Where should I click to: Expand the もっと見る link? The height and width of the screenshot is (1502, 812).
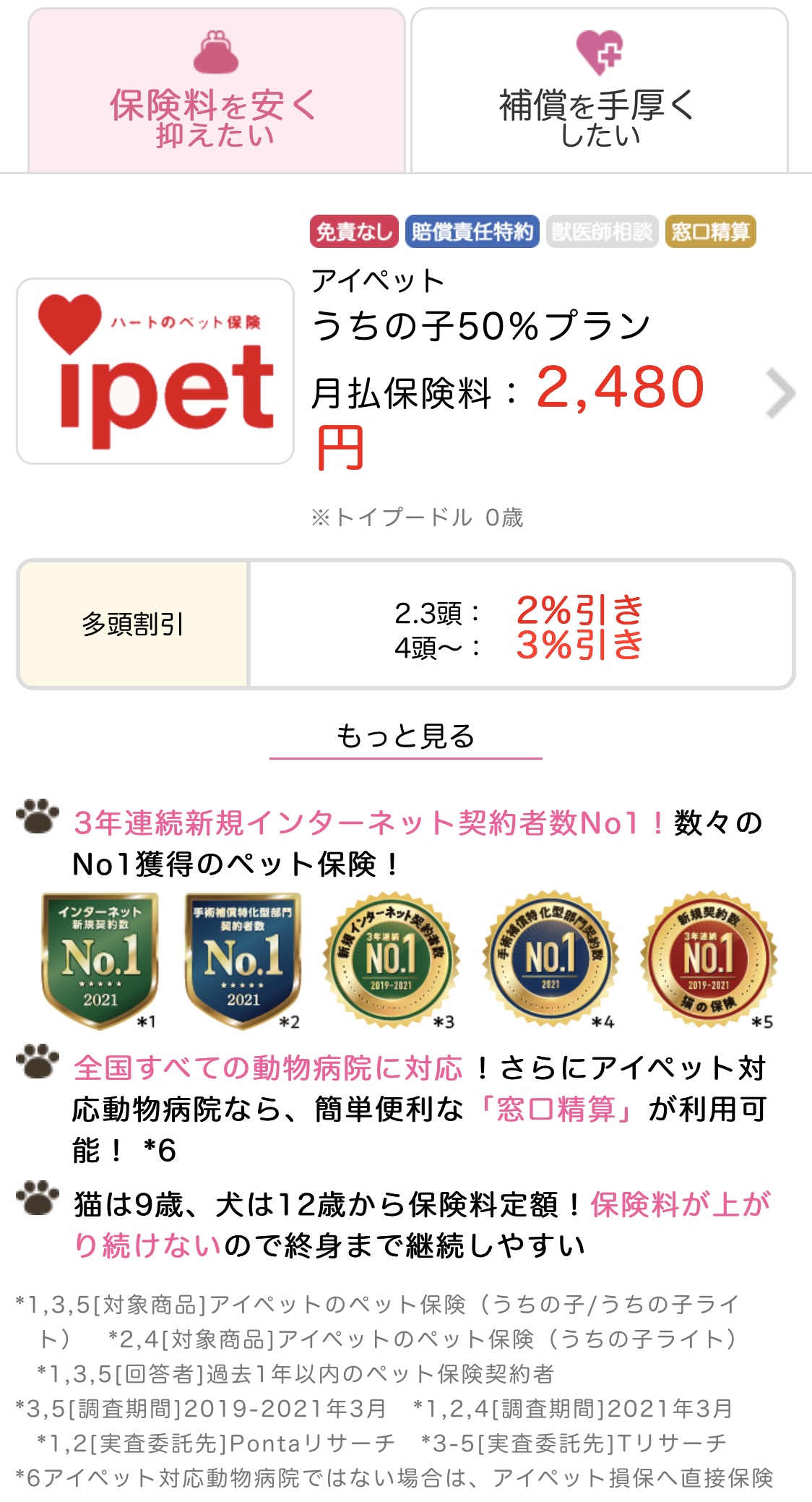(405, 737)
